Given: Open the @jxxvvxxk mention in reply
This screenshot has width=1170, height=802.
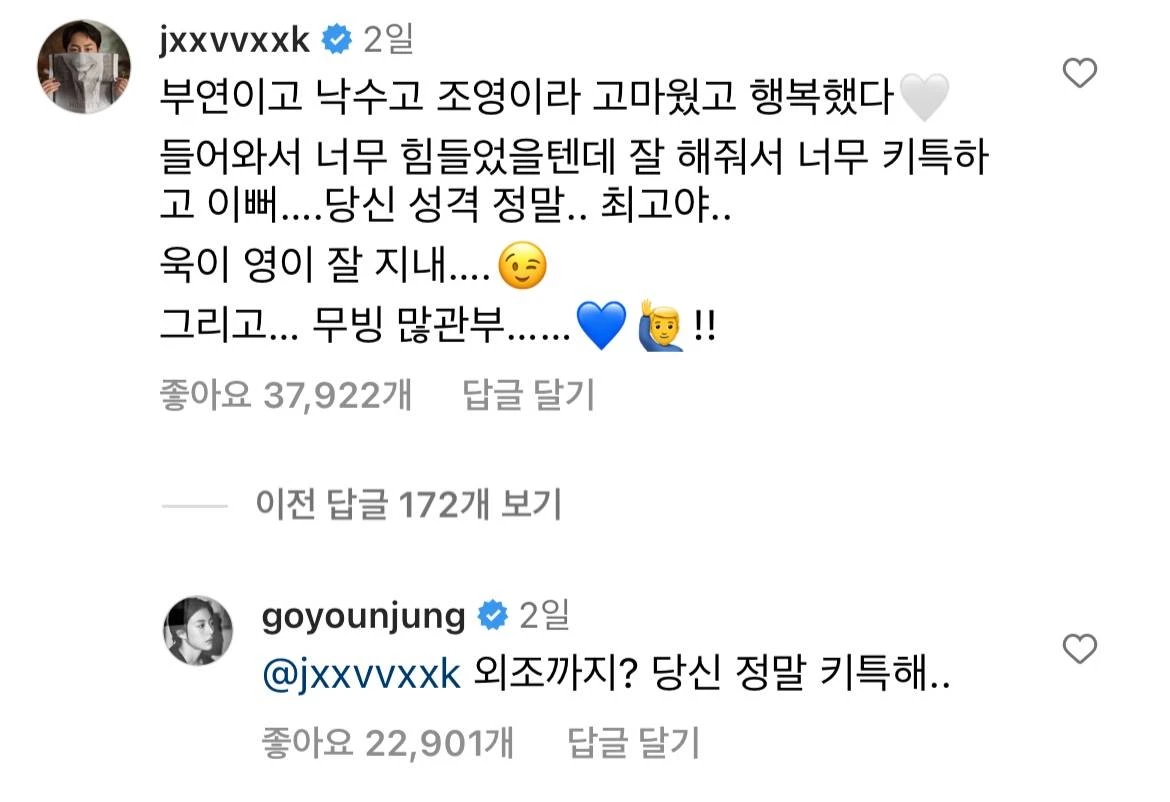Looking at the screenshot, I should click(x=361, y=677).
